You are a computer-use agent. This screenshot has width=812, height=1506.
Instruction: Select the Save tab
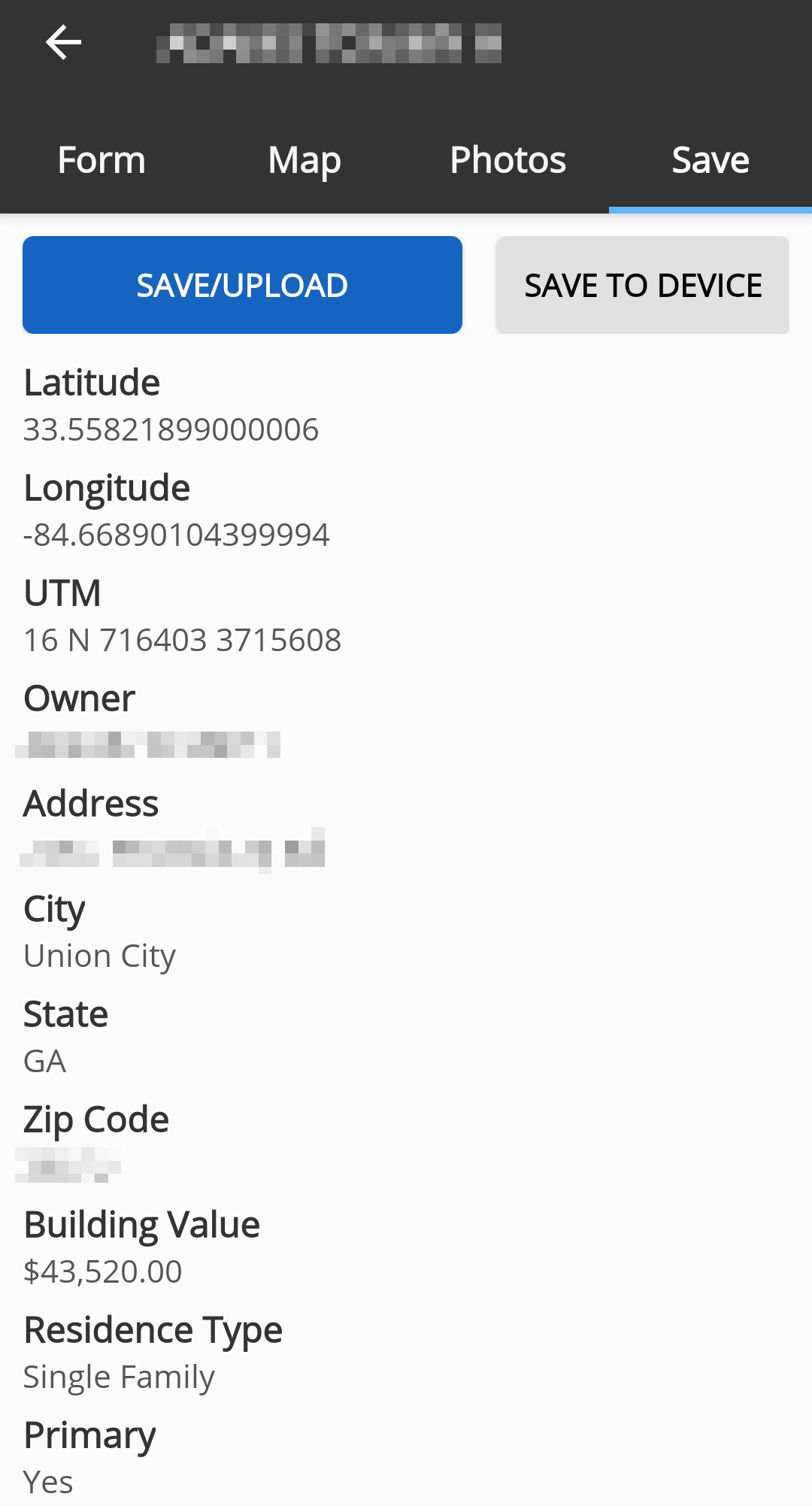pos(710,159)
